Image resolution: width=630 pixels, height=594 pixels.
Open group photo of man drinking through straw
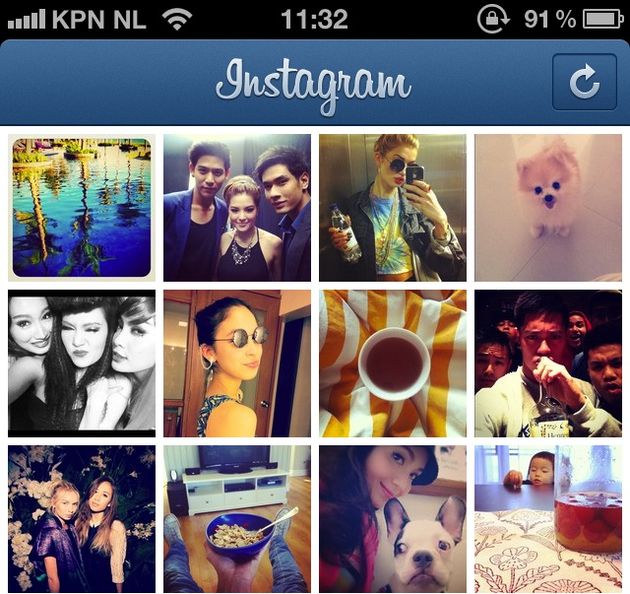pyautogui.click(x=548, y=363)
